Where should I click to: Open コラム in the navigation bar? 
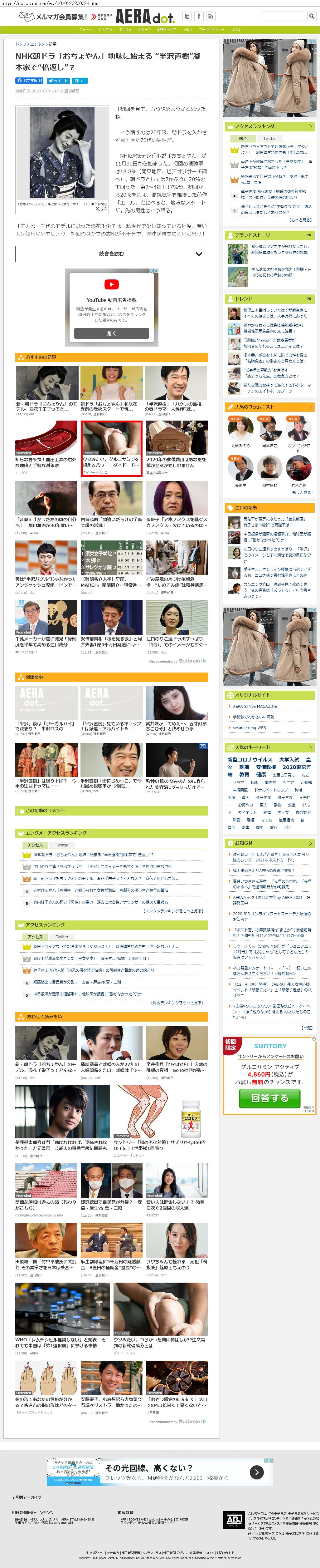tap(235, 29)
